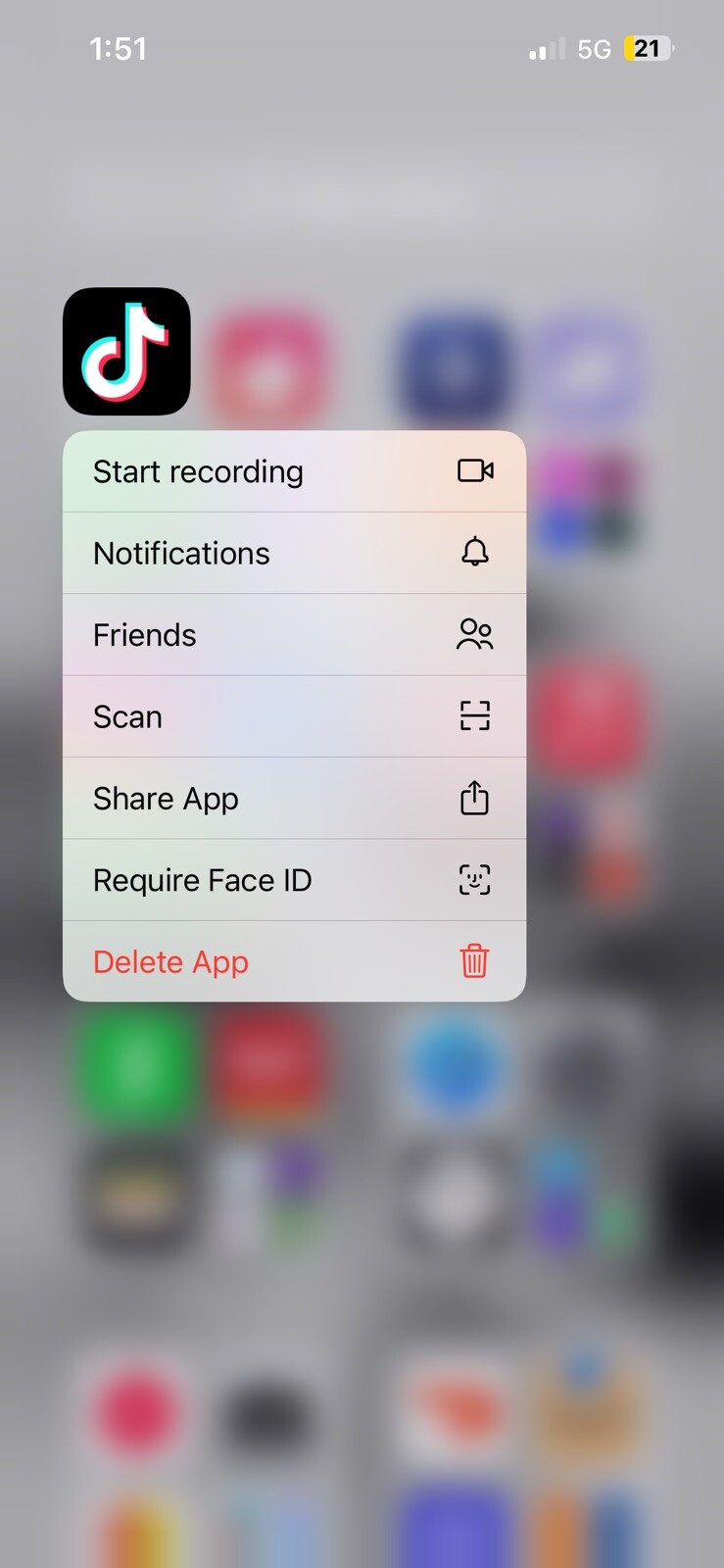Tap Share App option

coord(294,799)
